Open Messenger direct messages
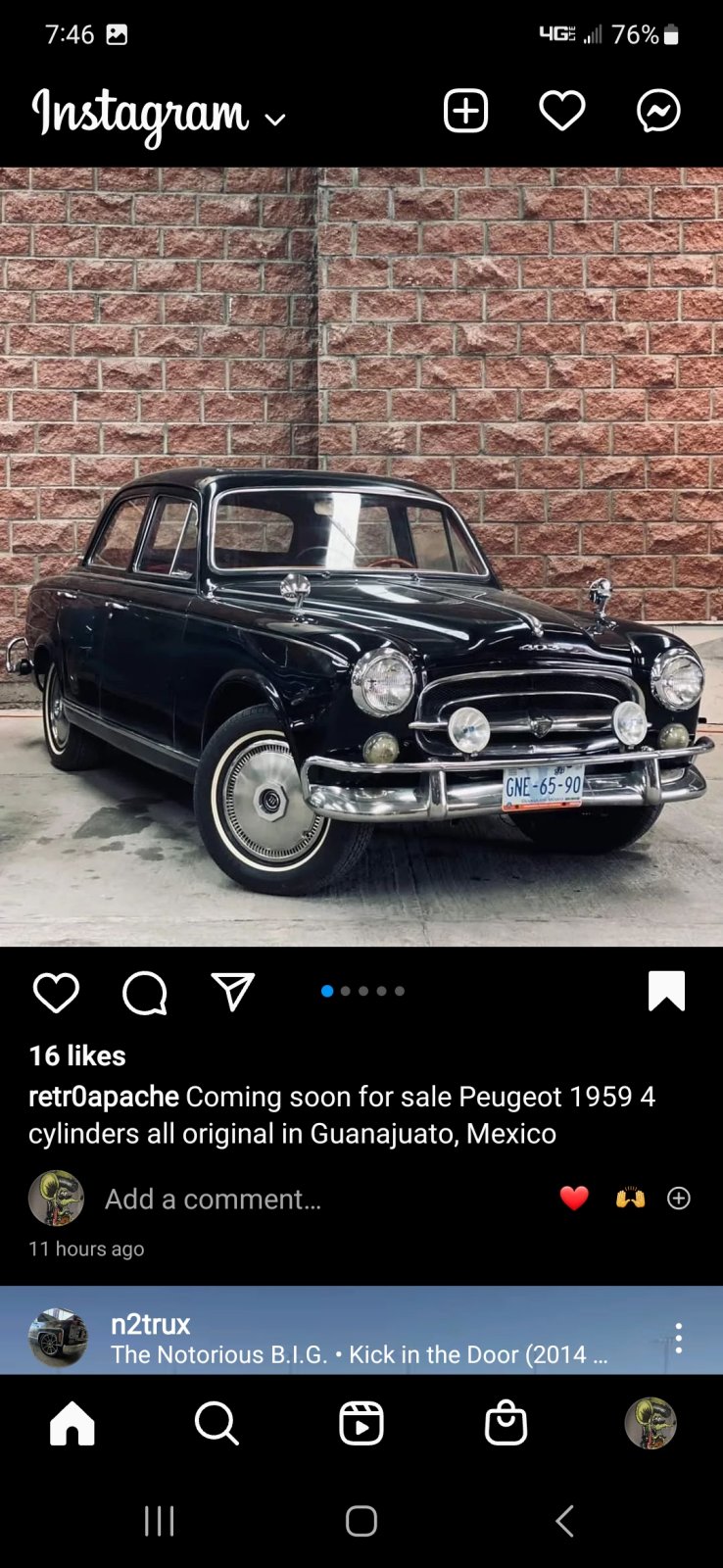This screenshot has height=1568, width=723. point(658,111)
